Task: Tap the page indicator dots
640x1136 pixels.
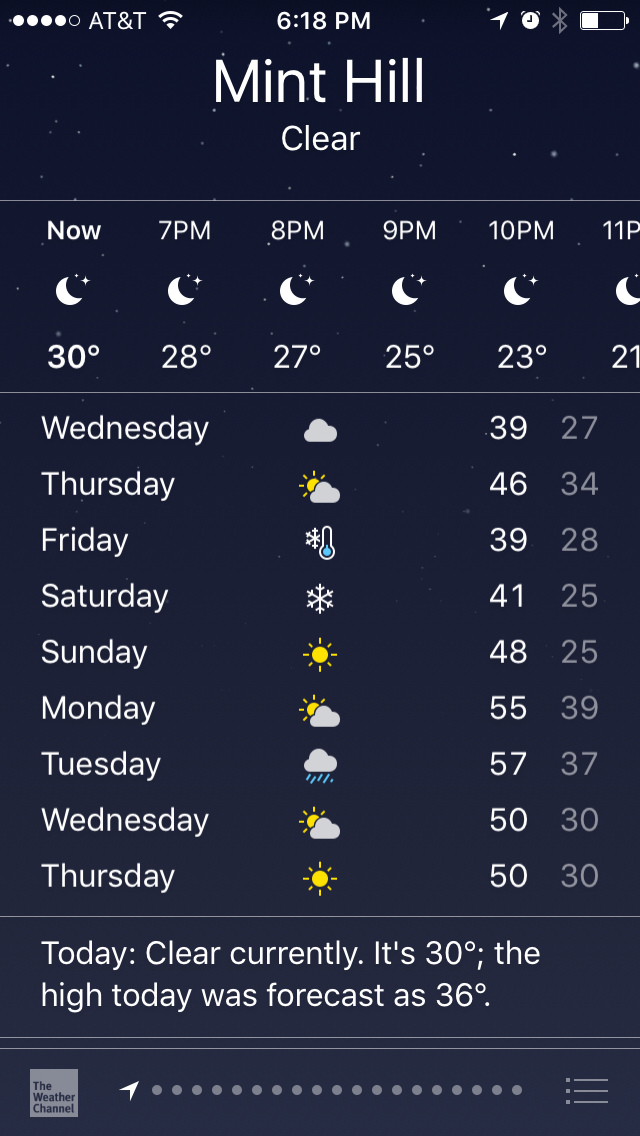Action: (320, 1090)
